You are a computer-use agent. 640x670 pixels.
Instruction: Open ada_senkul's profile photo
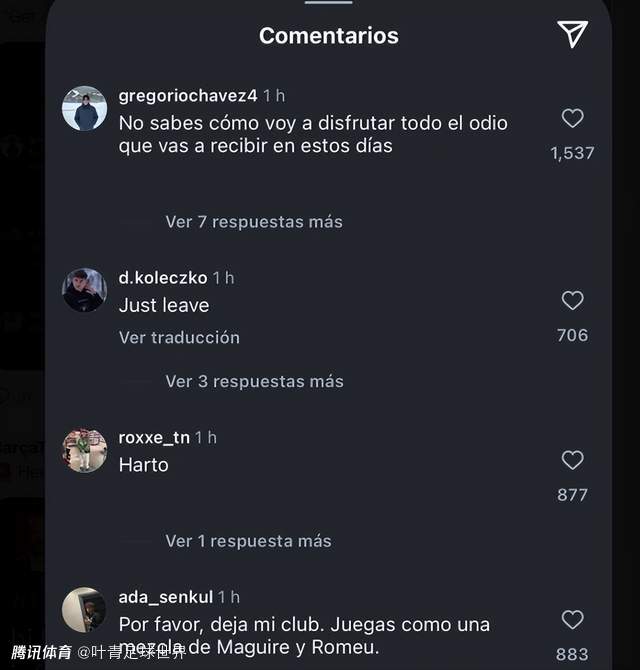(x=85, y=609)
